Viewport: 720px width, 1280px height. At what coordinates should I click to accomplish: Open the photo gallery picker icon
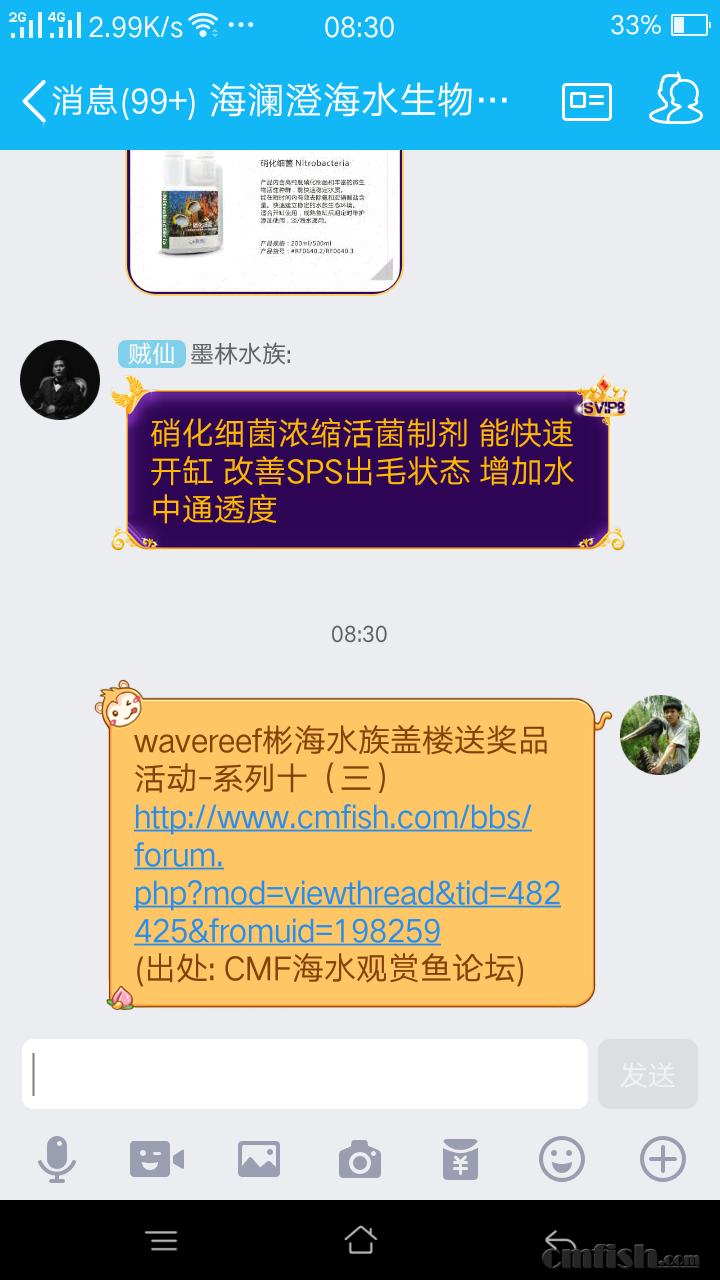pos(259,1159)
